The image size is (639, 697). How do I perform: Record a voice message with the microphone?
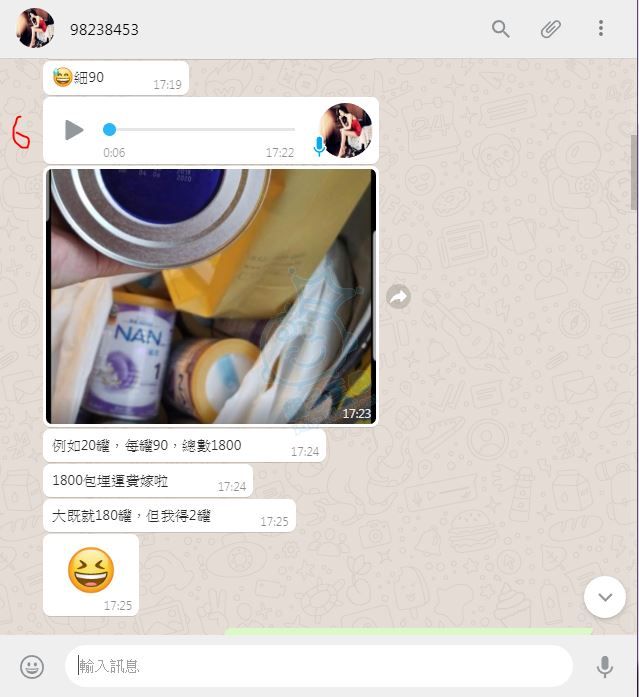605,666
